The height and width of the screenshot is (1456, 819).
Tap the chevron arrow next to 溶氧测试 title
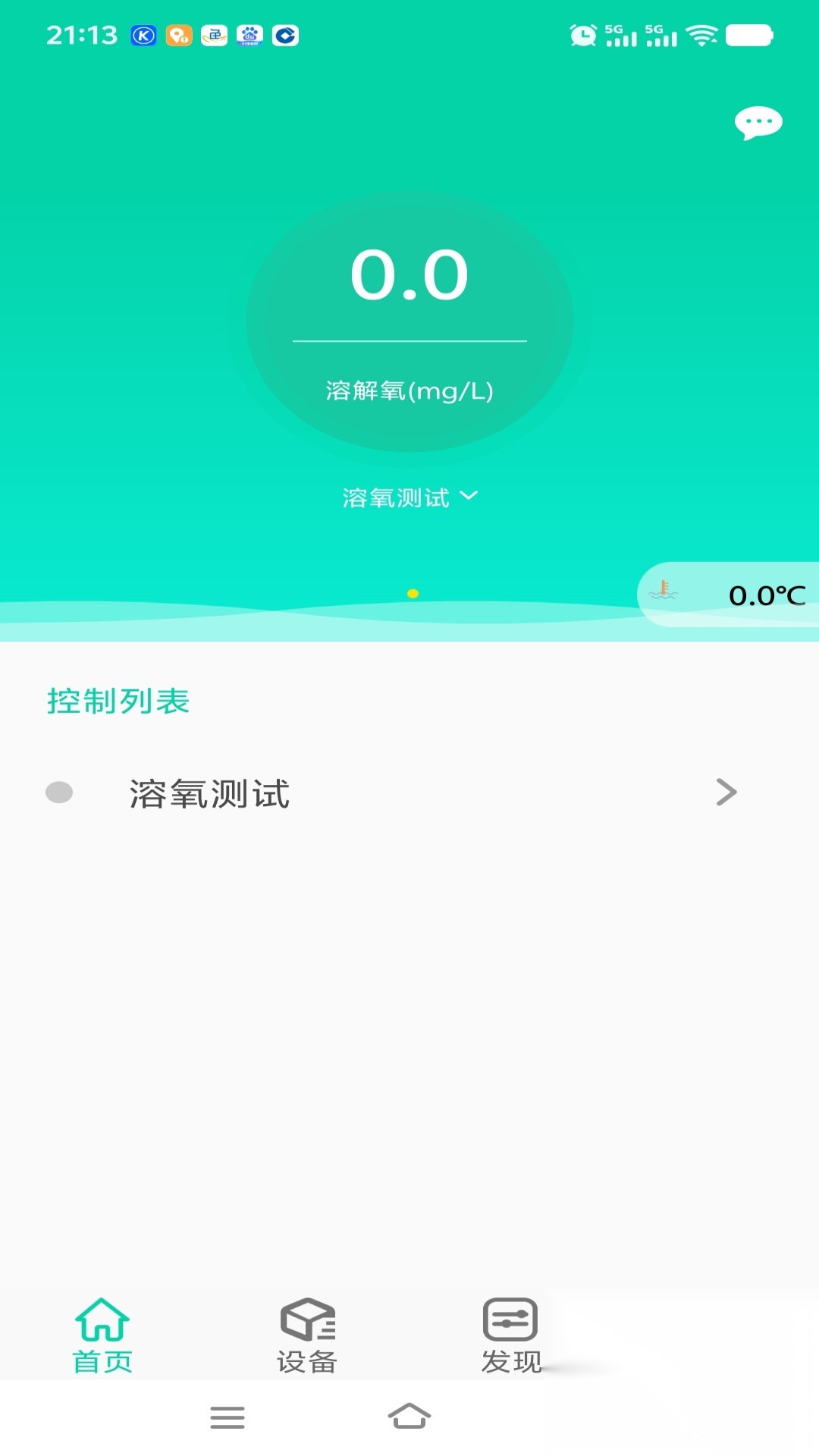tap(470, 497)
